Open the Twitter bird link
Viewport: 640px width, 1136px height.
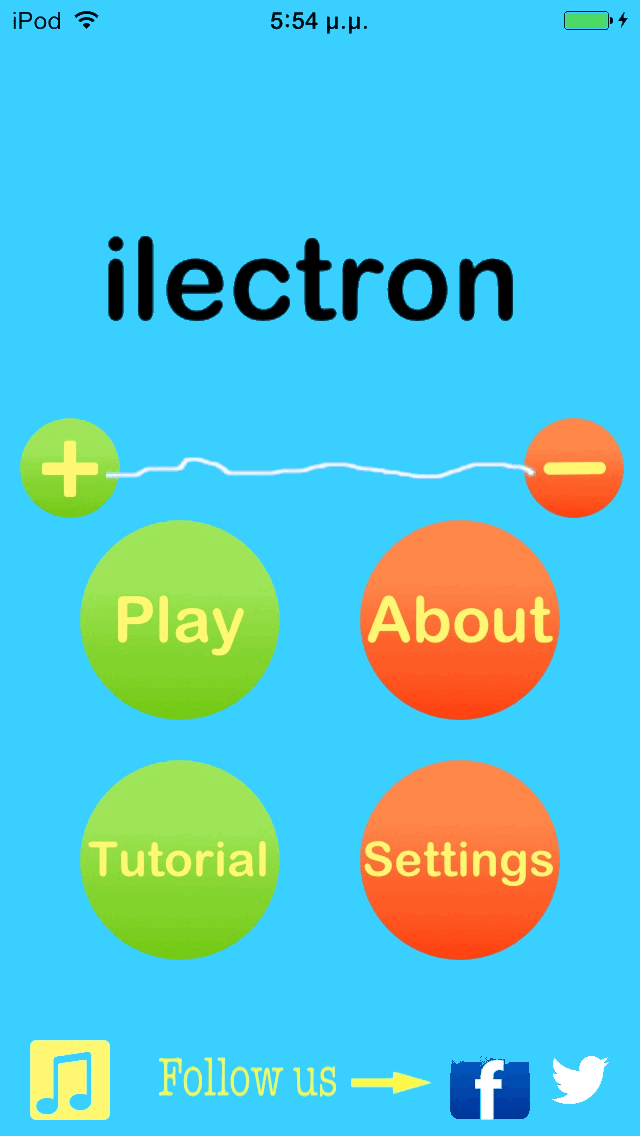[580, 1080]
